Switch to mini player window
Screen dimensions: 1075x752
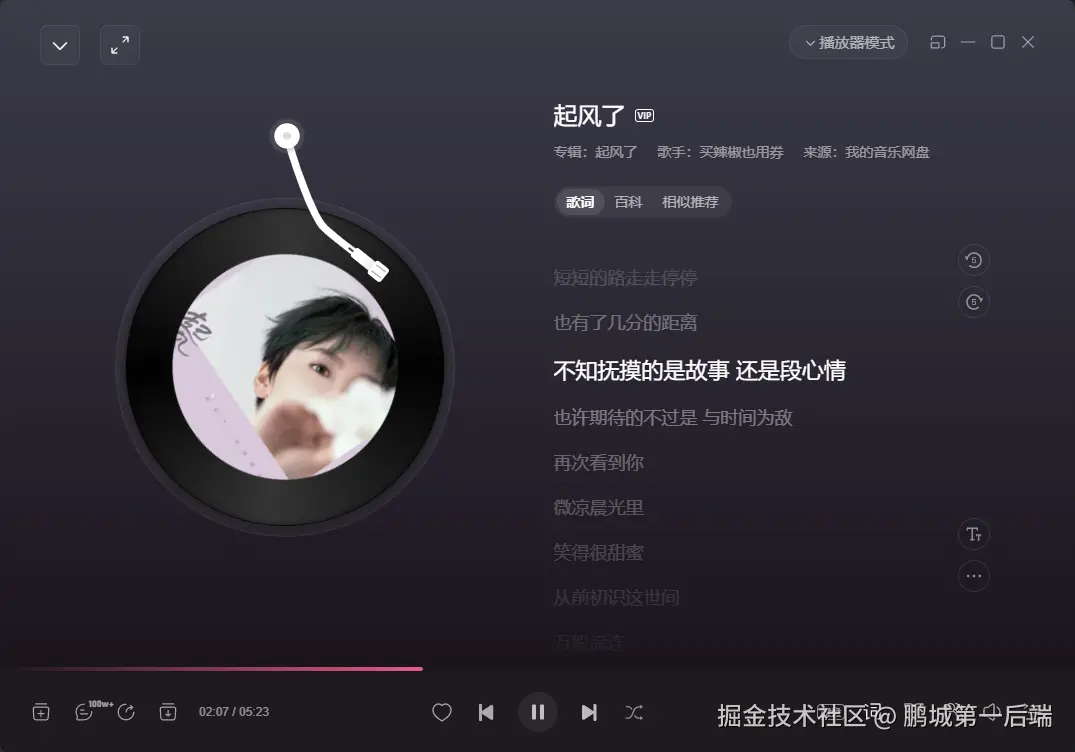pyautogui.click(x=937, y=42)
